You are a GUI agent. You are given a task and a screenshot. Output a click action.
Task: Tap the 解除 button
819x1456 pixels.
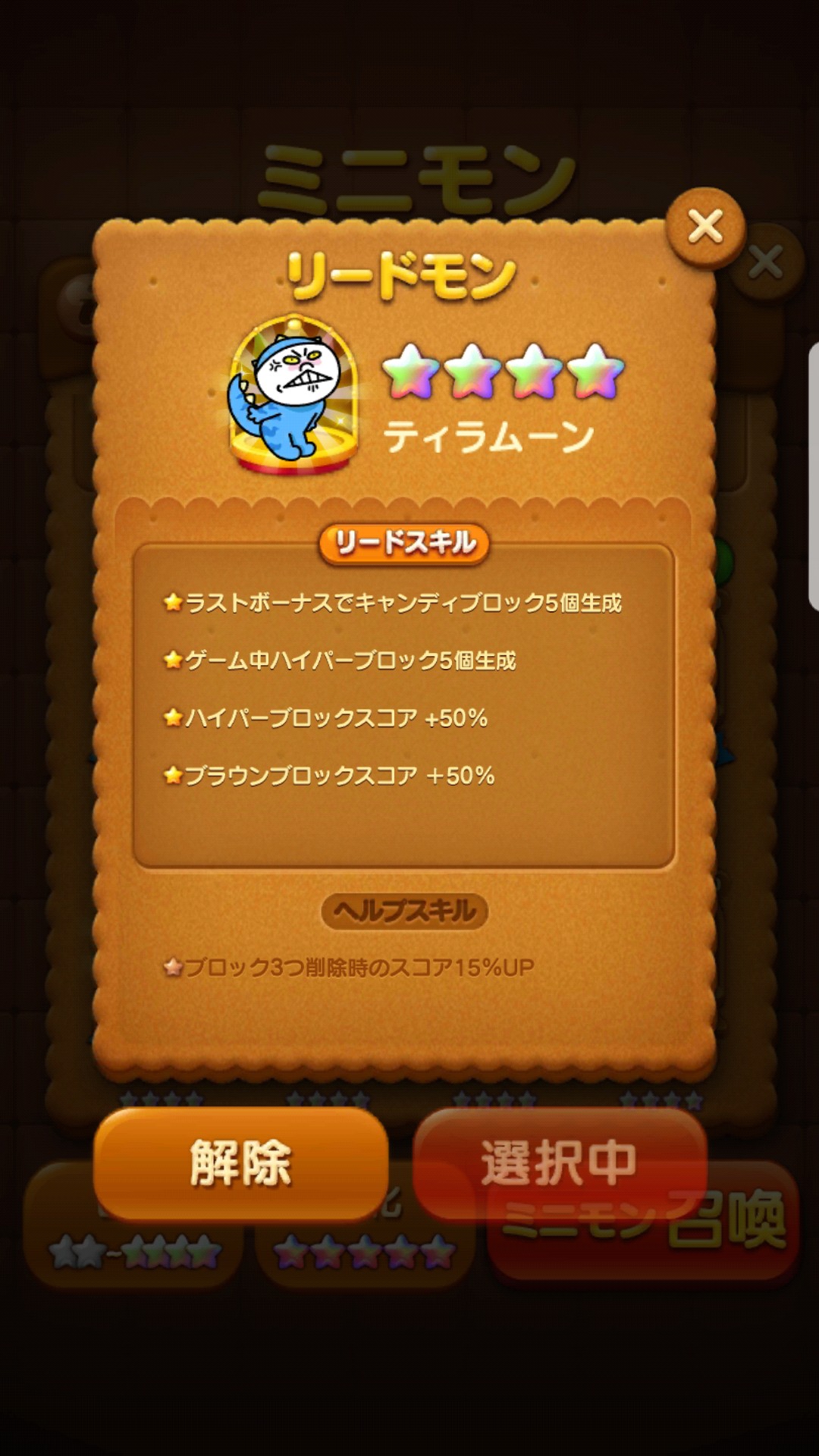tap(240, 1163)
